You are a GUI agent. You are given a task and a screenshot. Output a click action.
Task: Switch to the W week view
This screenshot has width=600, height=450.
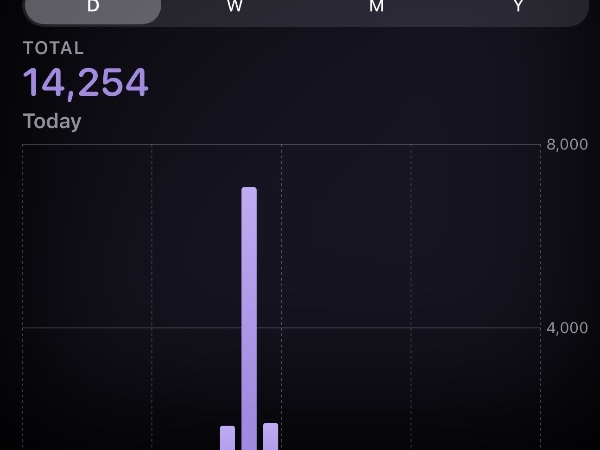click(x=235, y=8)
